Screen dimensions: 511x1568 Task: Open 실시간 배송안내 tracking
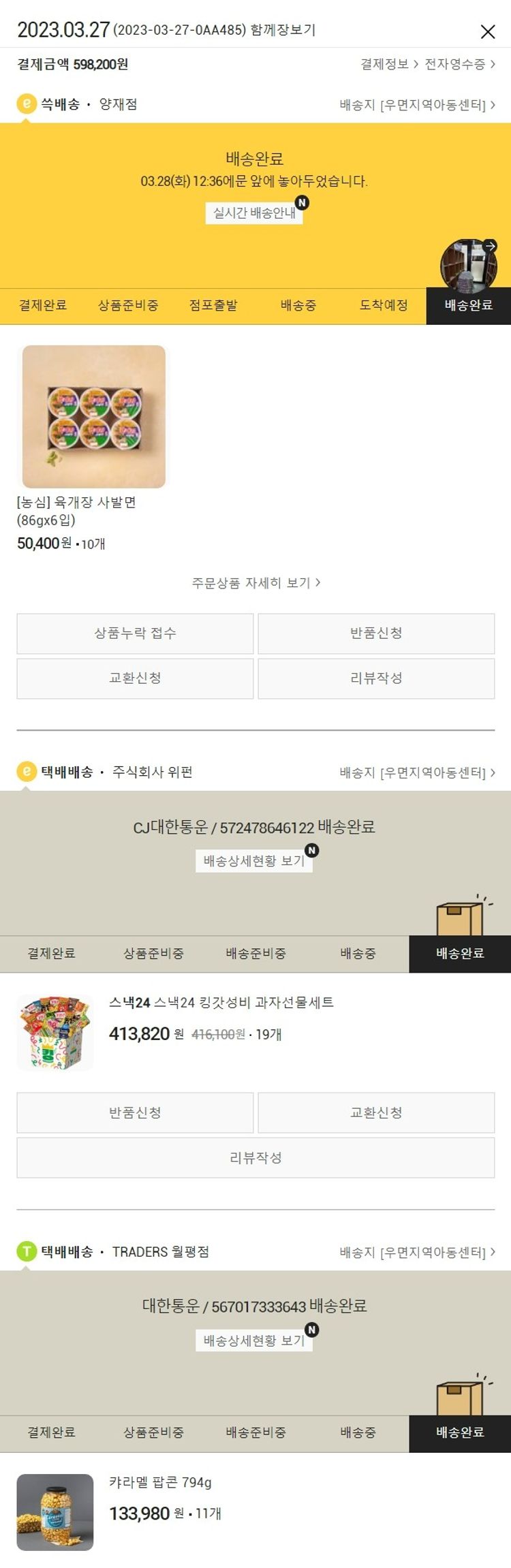[254, 213]
